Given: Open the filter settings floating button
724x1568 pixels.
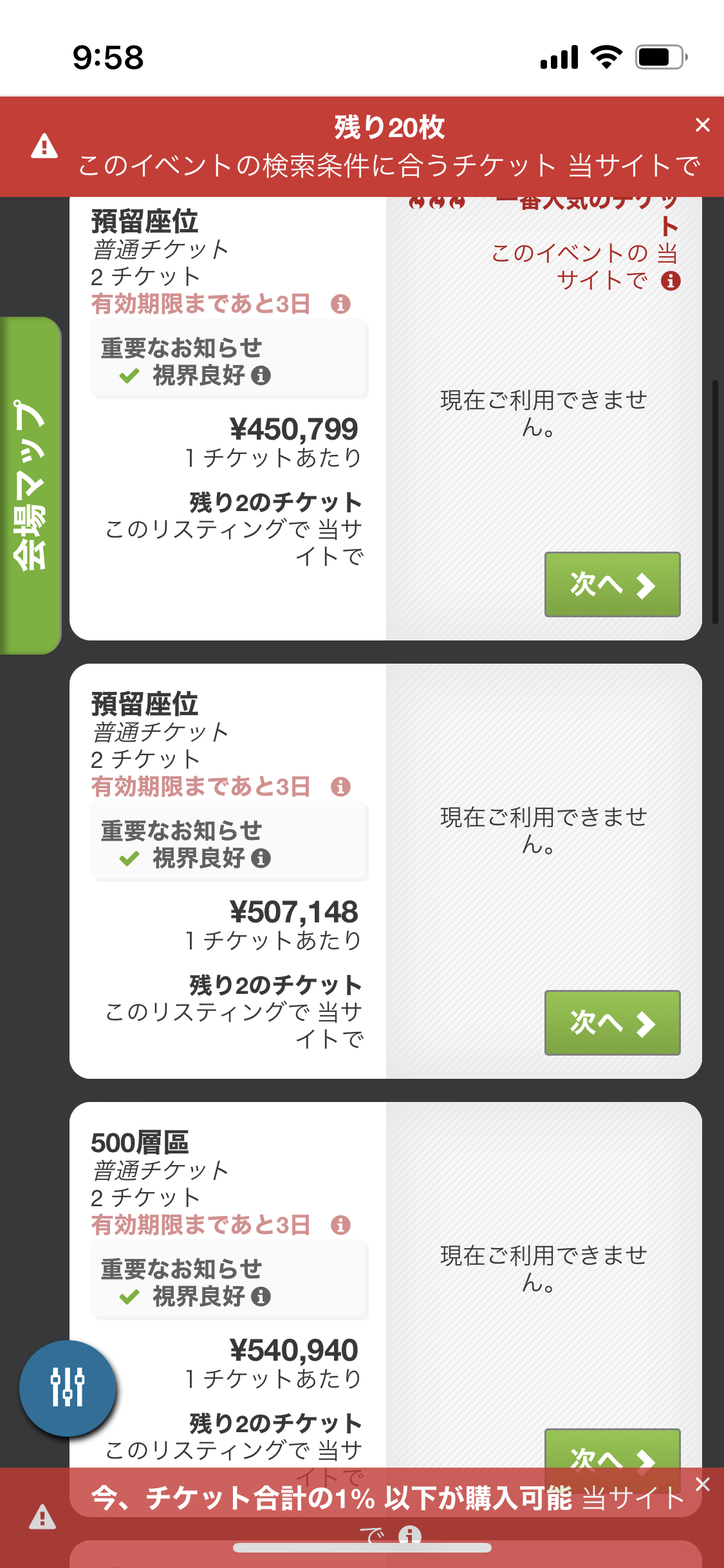Looking at the screenshot, I should [68, 1388].
